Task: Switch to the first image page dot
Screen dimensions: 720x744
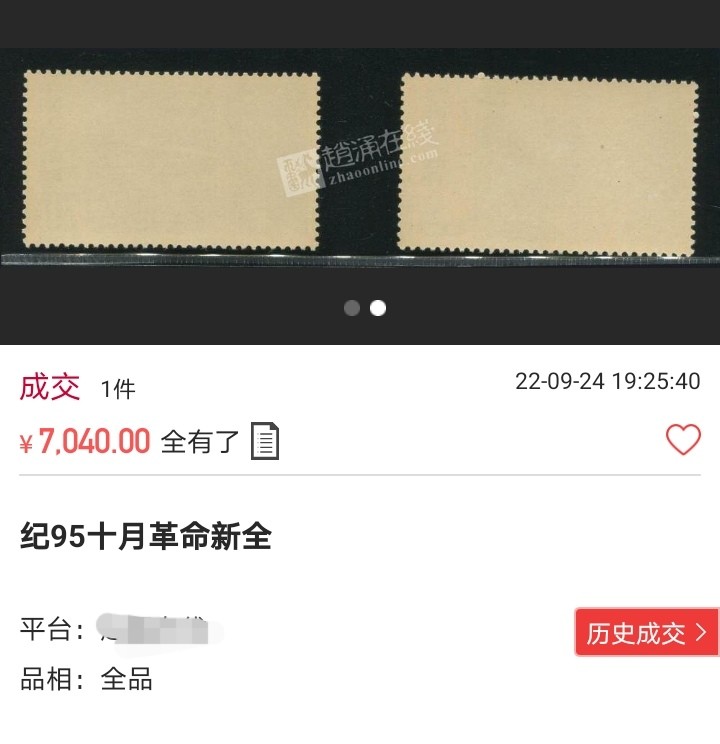Action: click(x=352, y=308)
